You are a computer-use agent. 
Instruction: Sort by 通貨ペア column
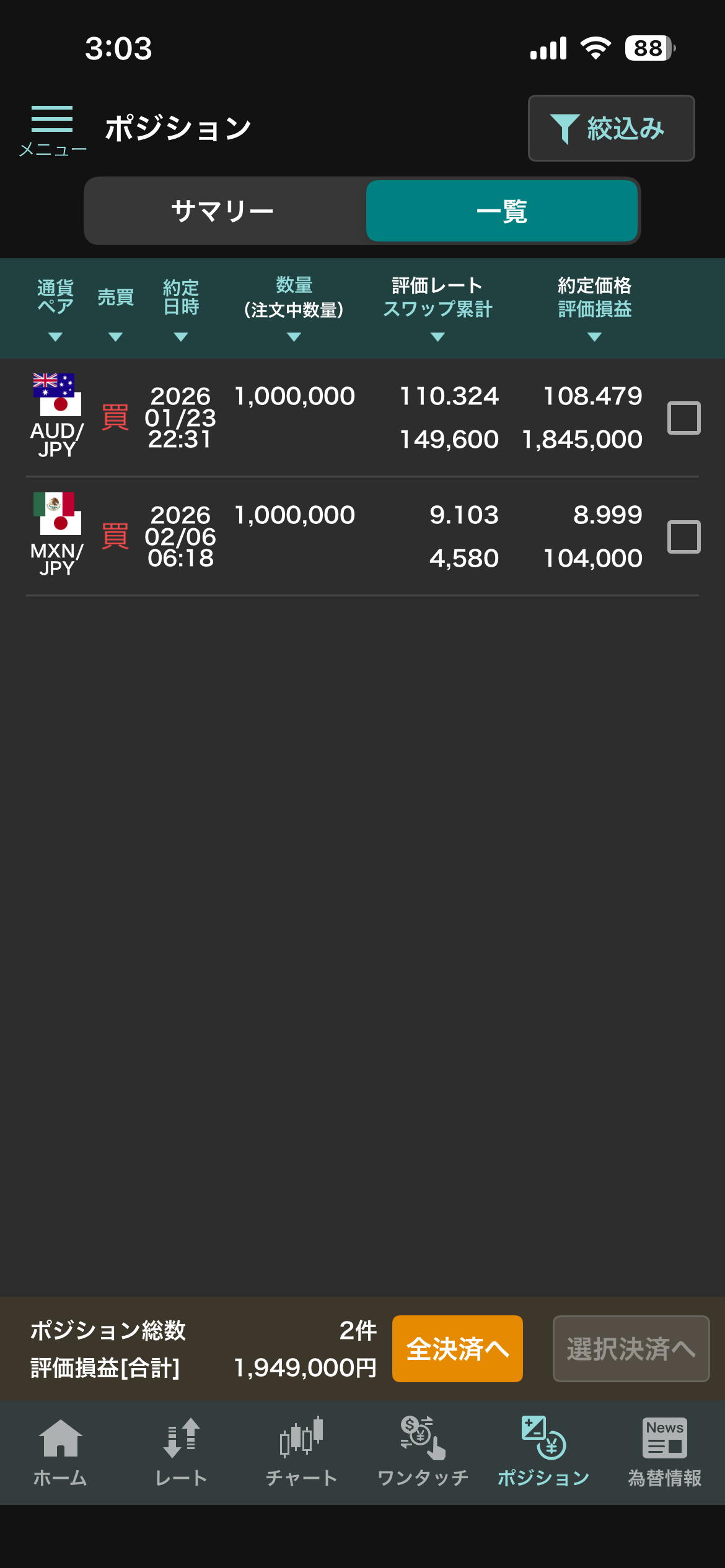pyautogui.click(x=55, y=308)
